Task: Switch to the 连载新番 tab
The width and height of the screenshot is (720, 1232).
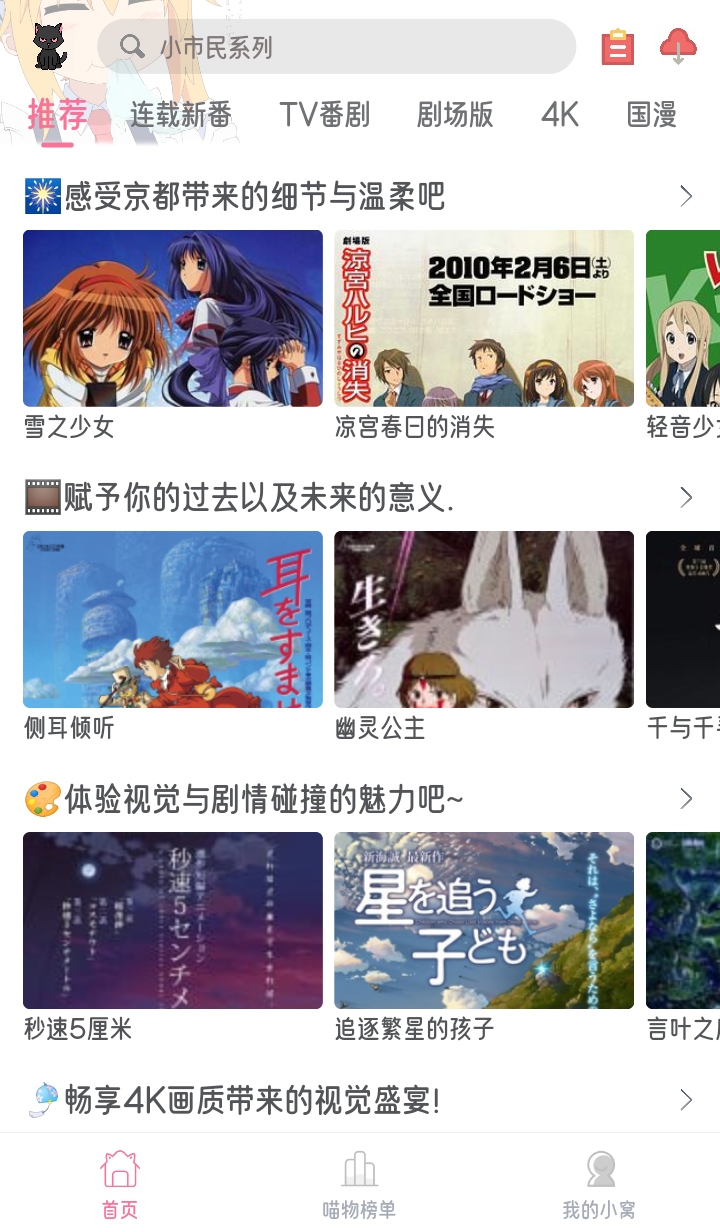Action: 181,115
